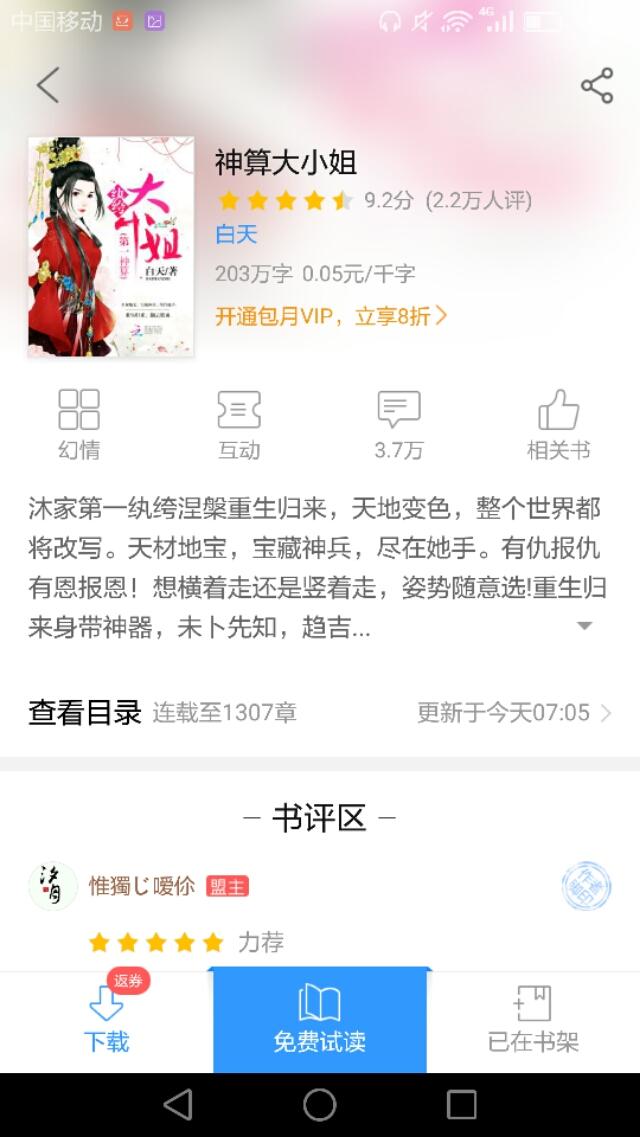Open 惟獨じ嗳伱's profile
Screen dimensions: 640x1137
click(x=142, y=885)
